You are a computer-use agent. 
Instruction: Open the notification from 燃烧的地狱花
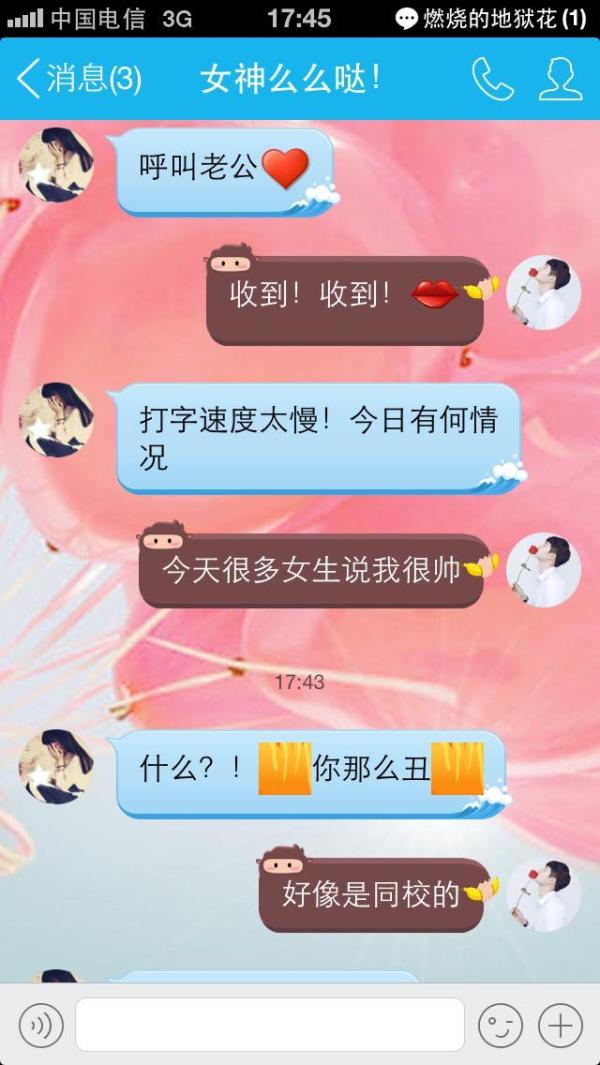point(491,18)
